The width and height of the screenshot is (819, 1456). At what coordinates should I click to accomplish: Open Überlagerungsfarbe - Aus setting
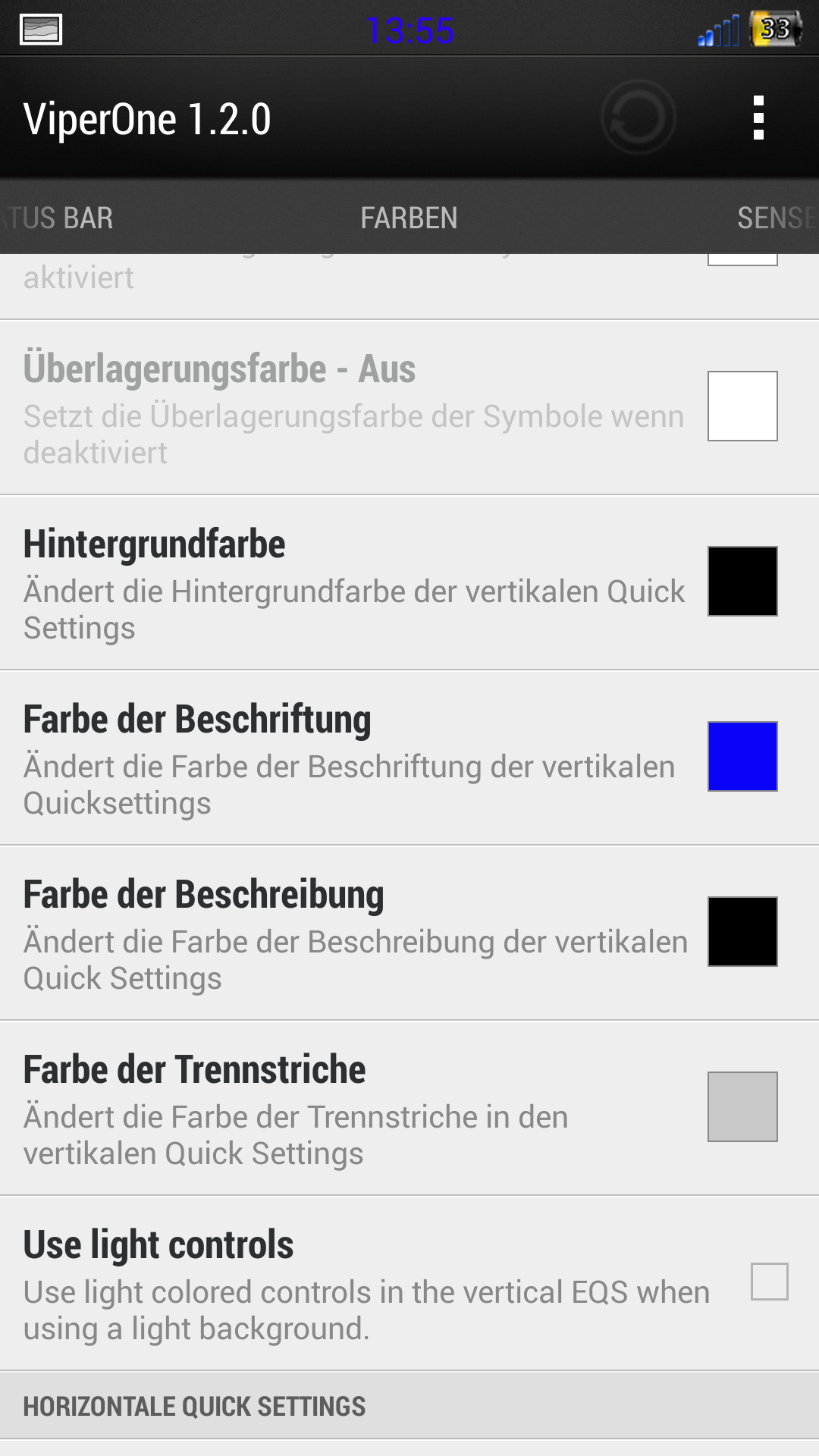tap(409, 407)
